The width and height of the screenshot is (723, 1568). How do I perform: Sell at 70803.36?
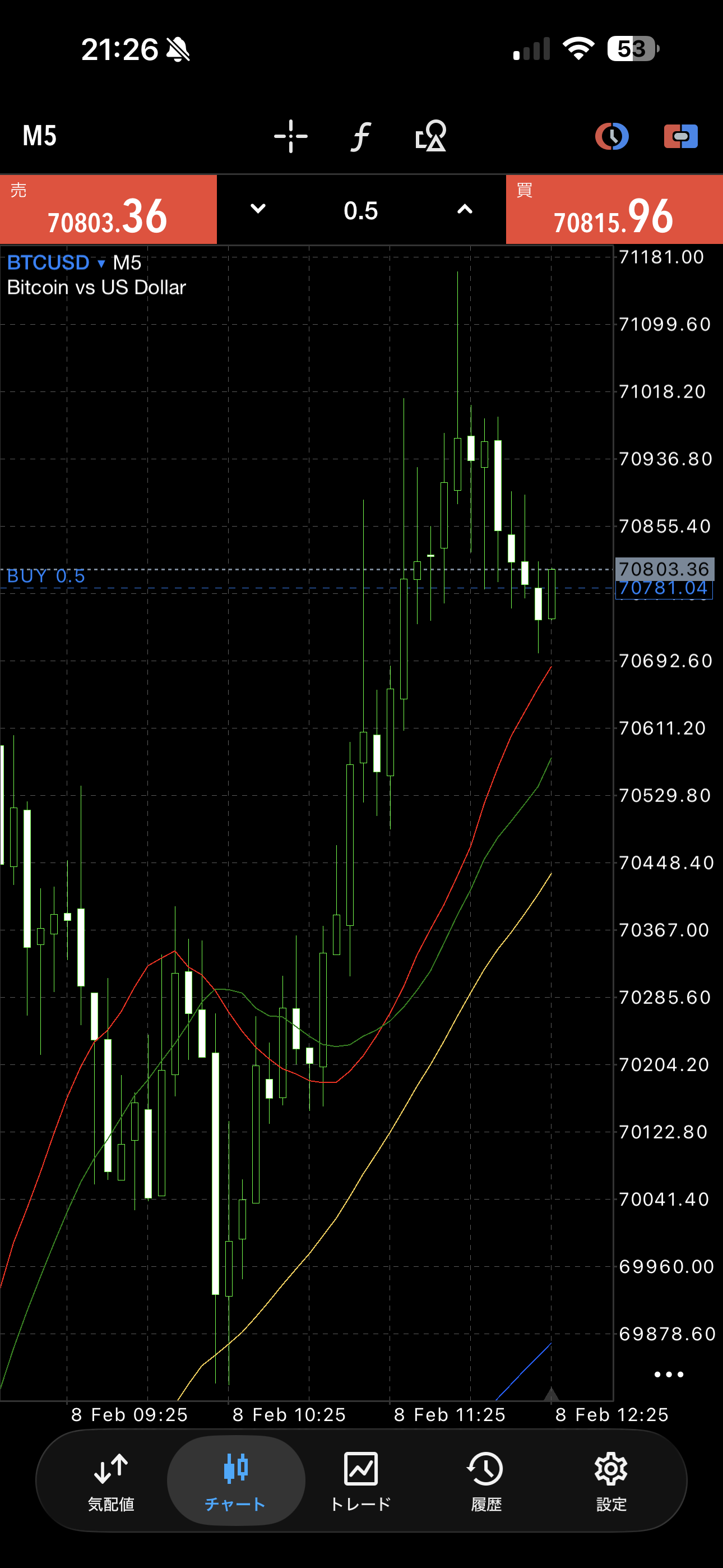108,210
